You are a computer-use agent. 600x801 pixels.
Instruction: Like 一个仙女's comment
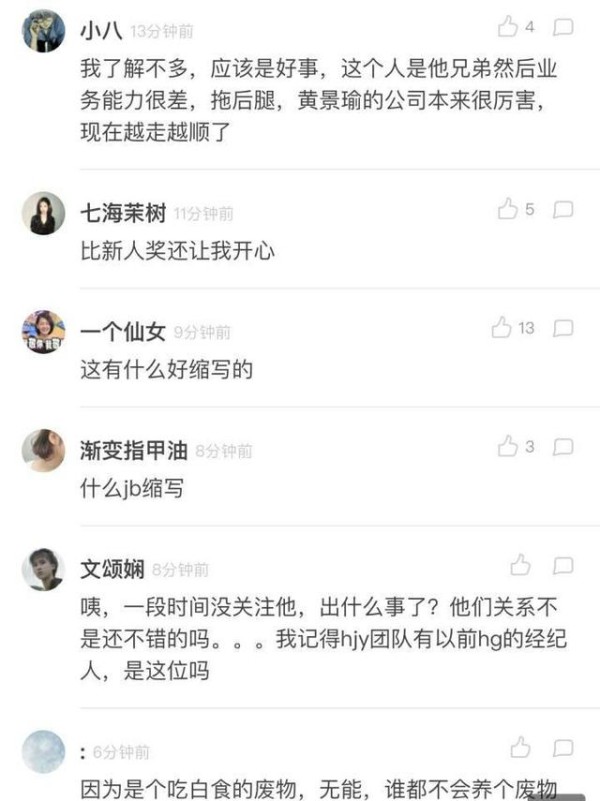point(503,327)
